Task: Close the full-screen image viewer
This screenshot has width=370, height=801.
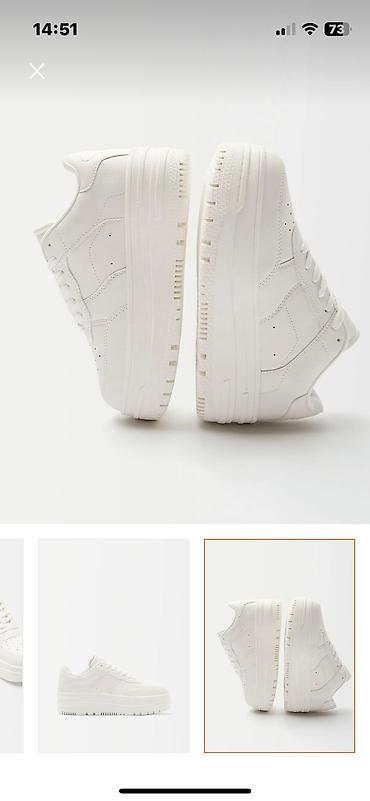Action: pyautogui.click(x=37, y=71)
